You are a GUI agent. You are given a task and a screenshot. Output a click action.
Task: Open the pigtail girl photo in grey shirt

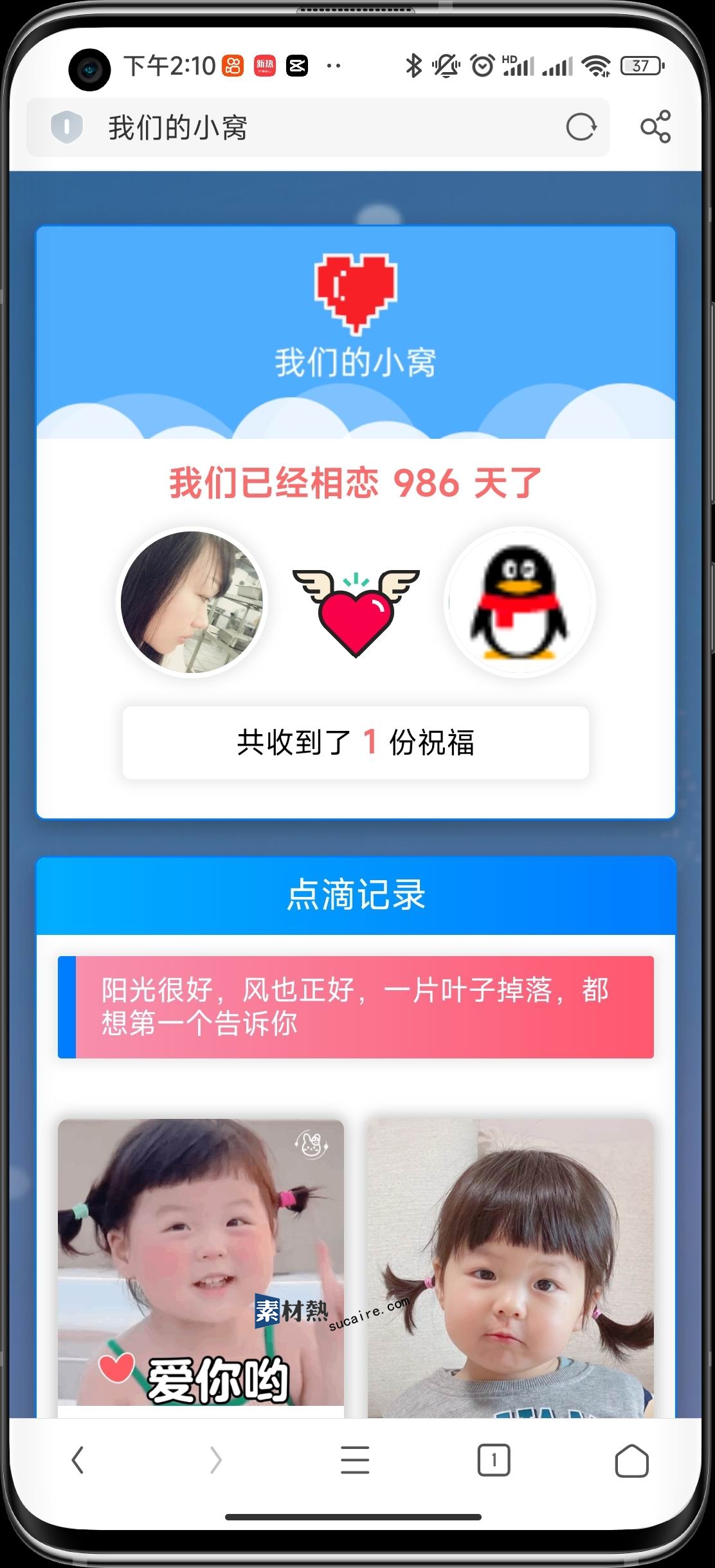[x=511, y=1268]
